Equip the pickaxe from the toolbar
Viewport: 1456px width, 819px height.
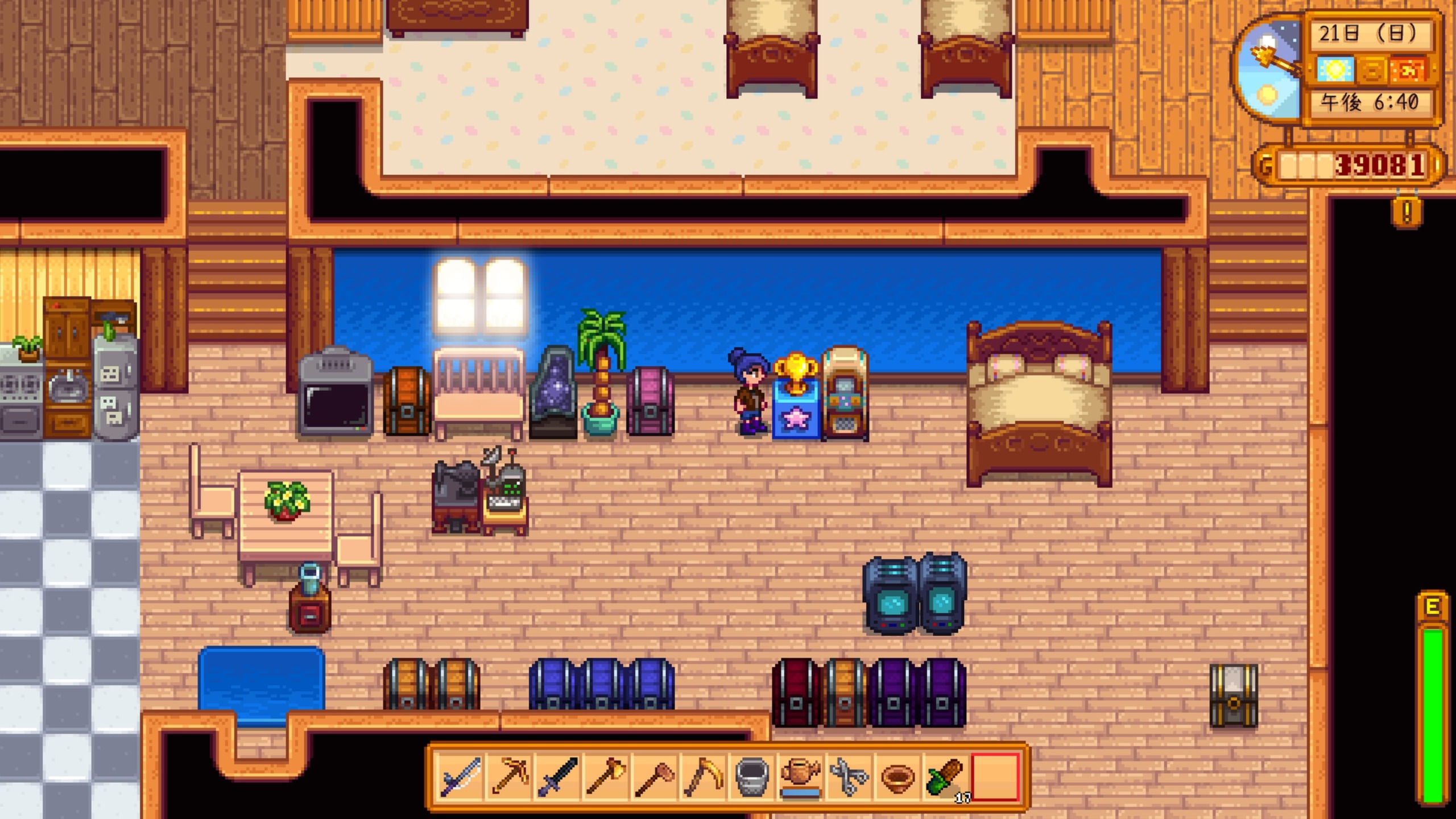click(x=509, y=776)
